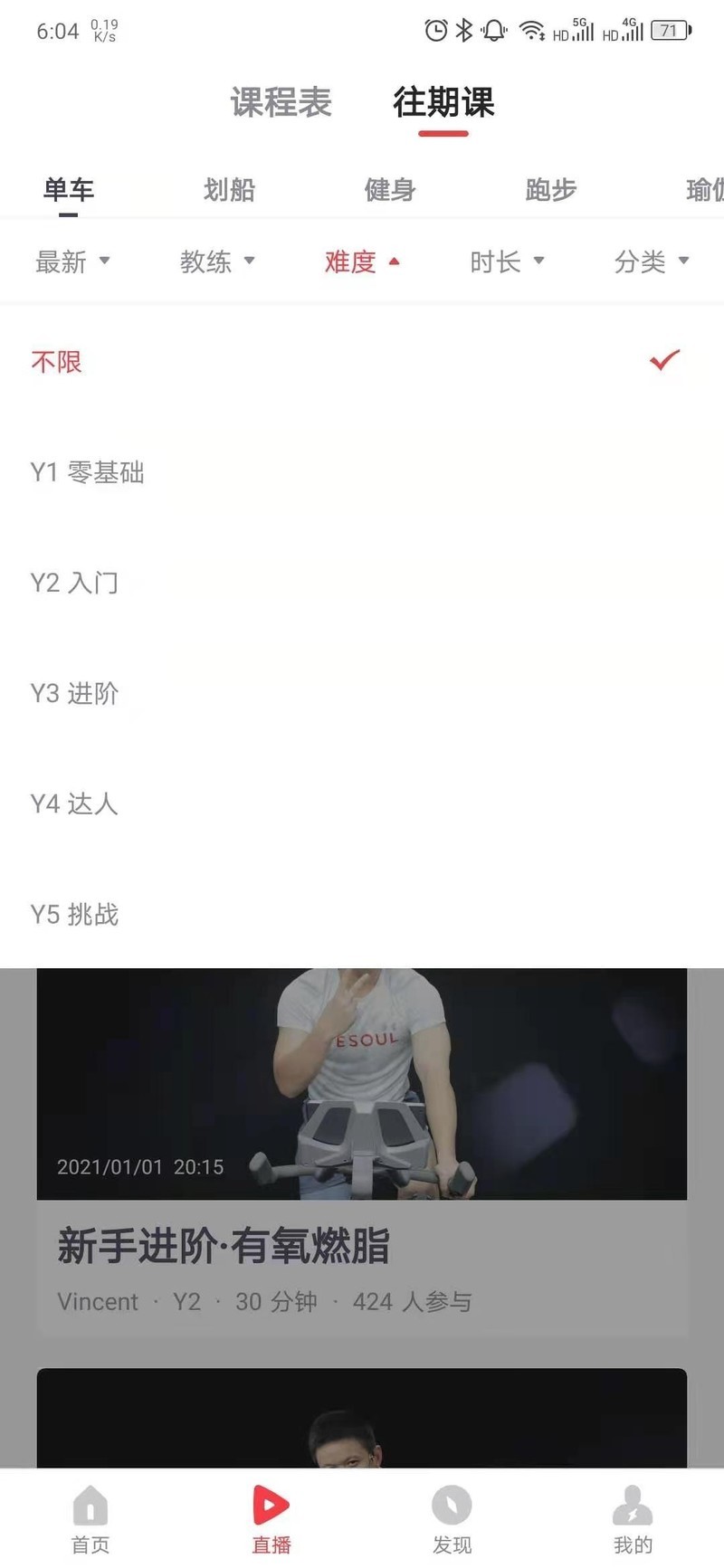Expand the 时长 duration filter
Screen dimensions: 724x1568
[x=509, y=261]
